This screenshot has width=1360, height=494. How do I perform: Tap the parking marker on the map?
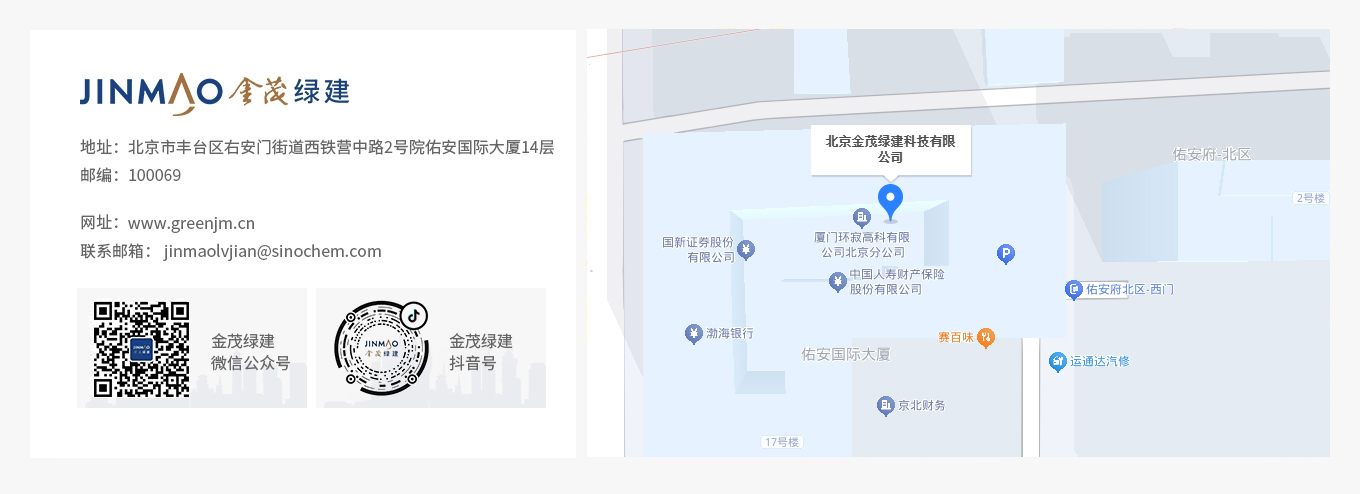1006,254
